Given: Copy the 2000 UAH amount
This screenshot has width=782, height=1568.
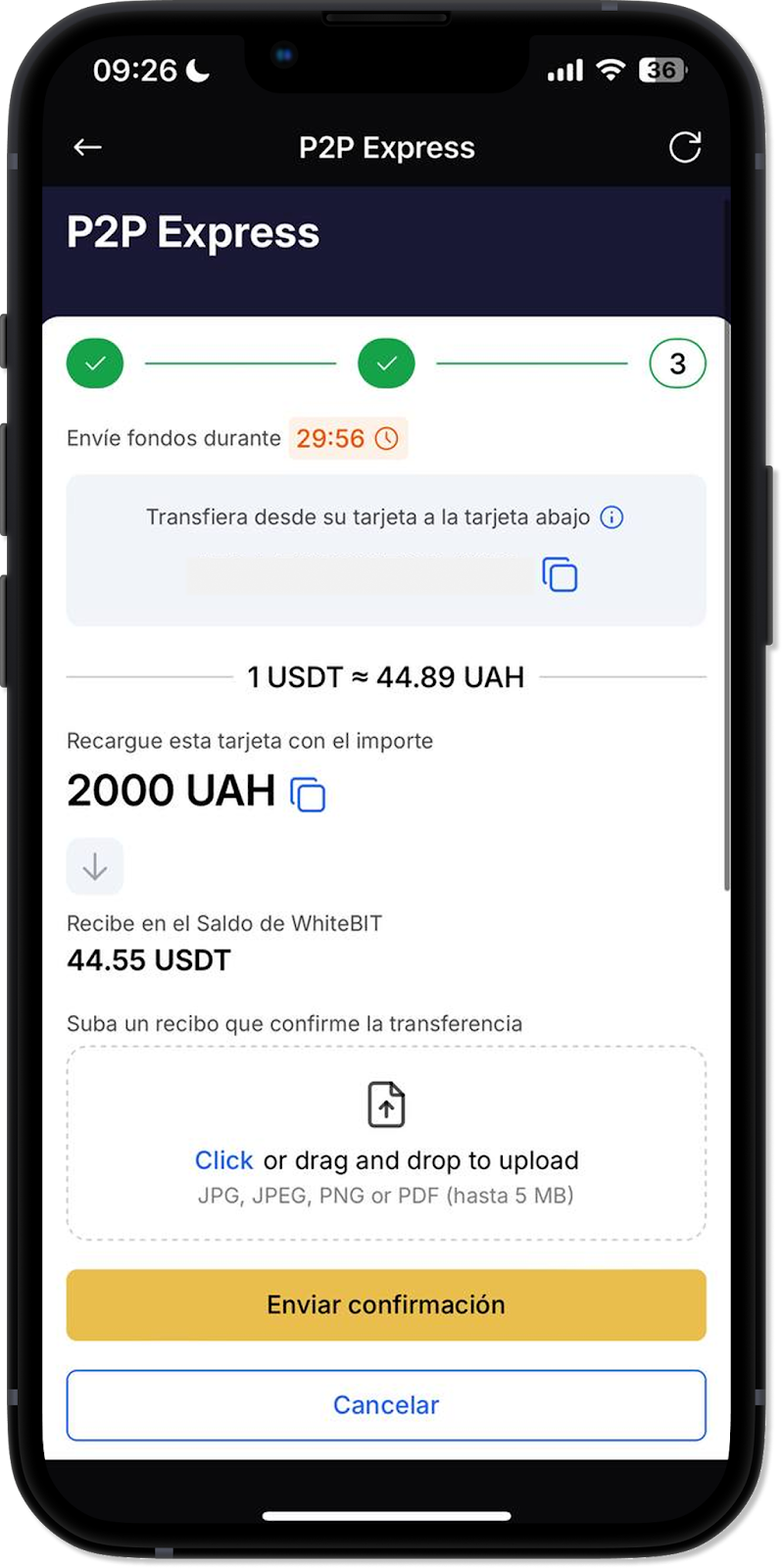Looking at the screenshot, I should (x=308, y=794).
